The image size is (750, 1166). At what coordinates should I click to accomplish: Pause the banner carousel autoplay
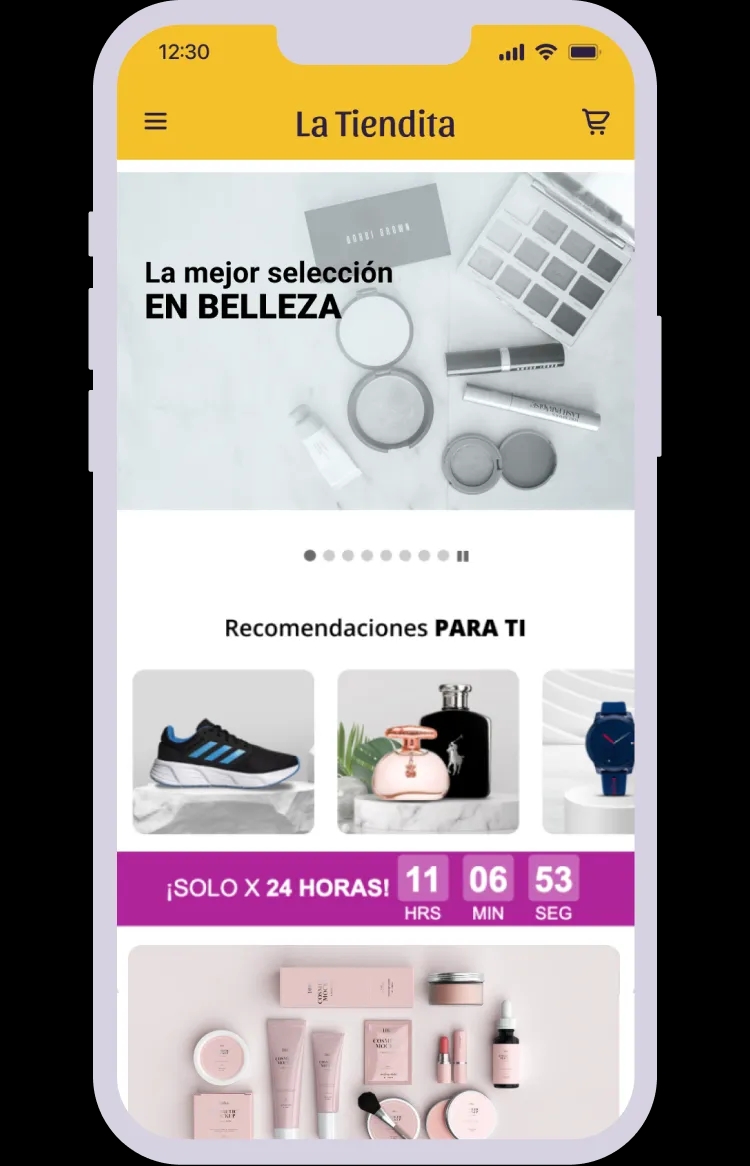[463, 556]
